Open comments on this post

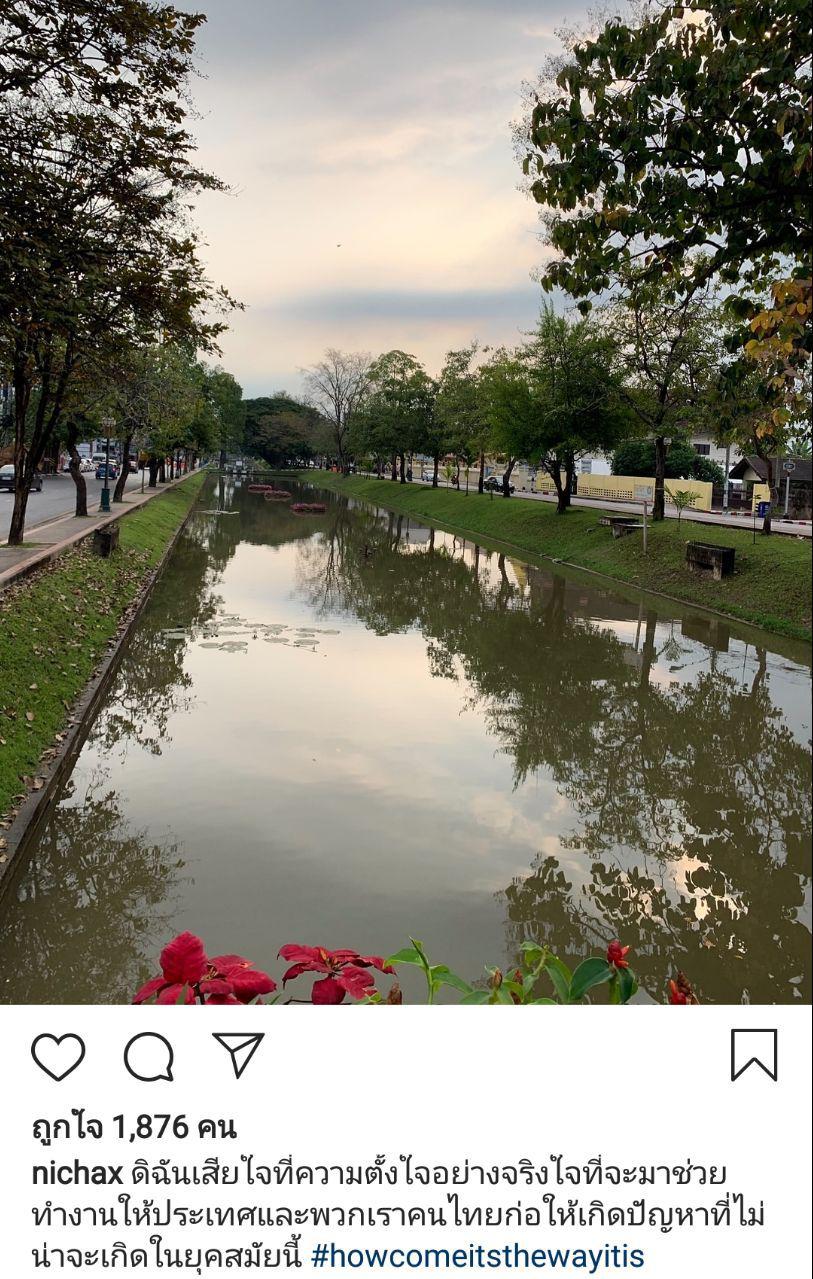click(x=149, y=1056)
